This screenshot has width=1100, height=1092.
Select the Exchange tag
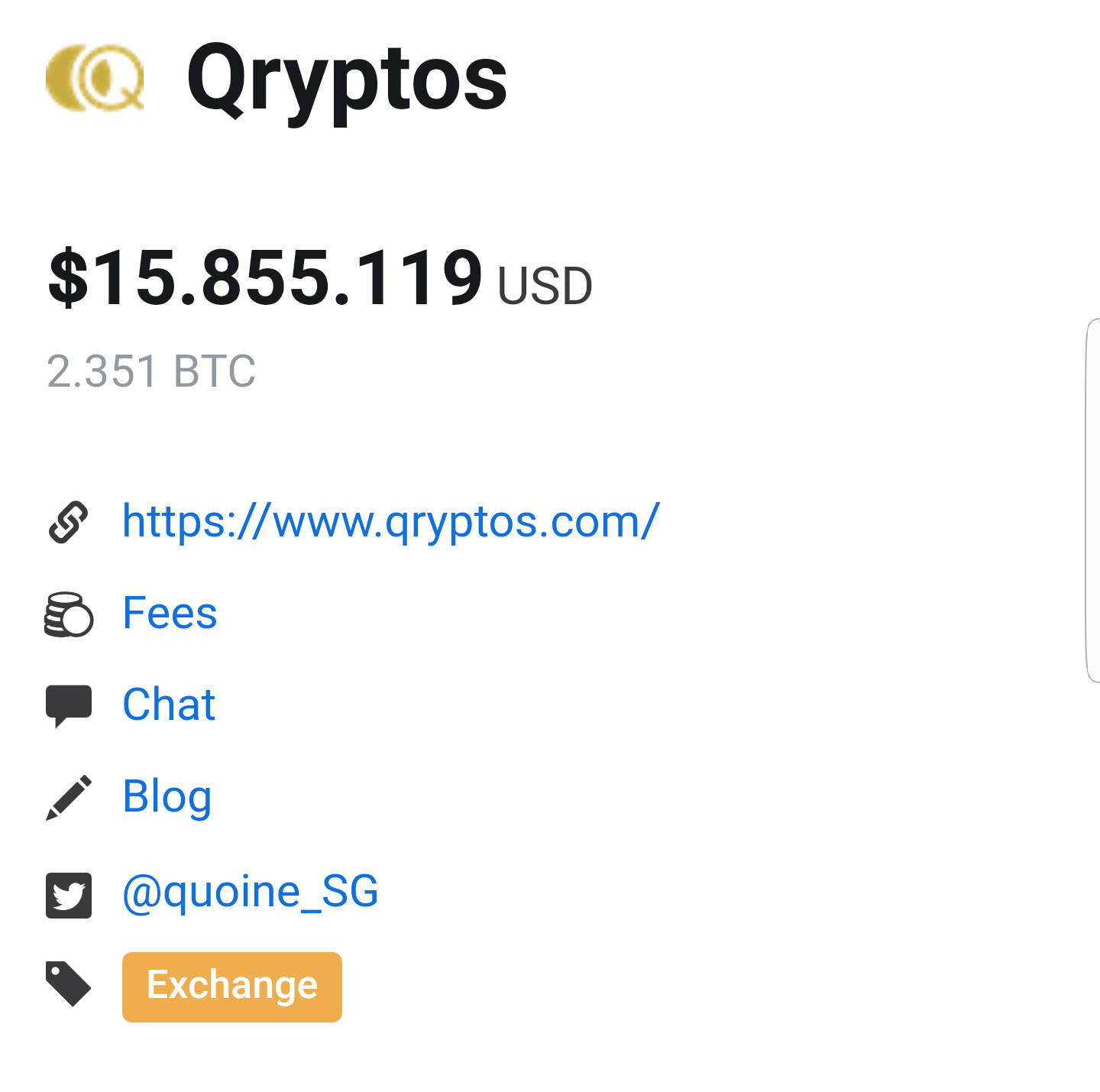point(232,987)
